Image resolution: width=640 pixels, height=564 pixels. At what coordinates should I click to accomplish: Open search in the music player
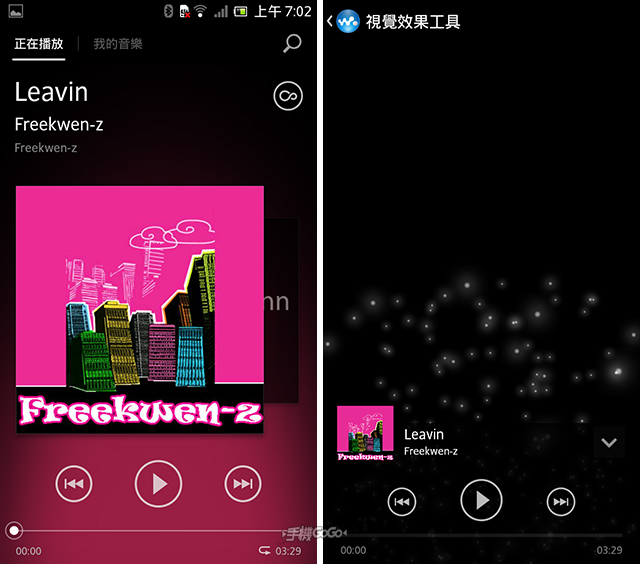(292, 43)
